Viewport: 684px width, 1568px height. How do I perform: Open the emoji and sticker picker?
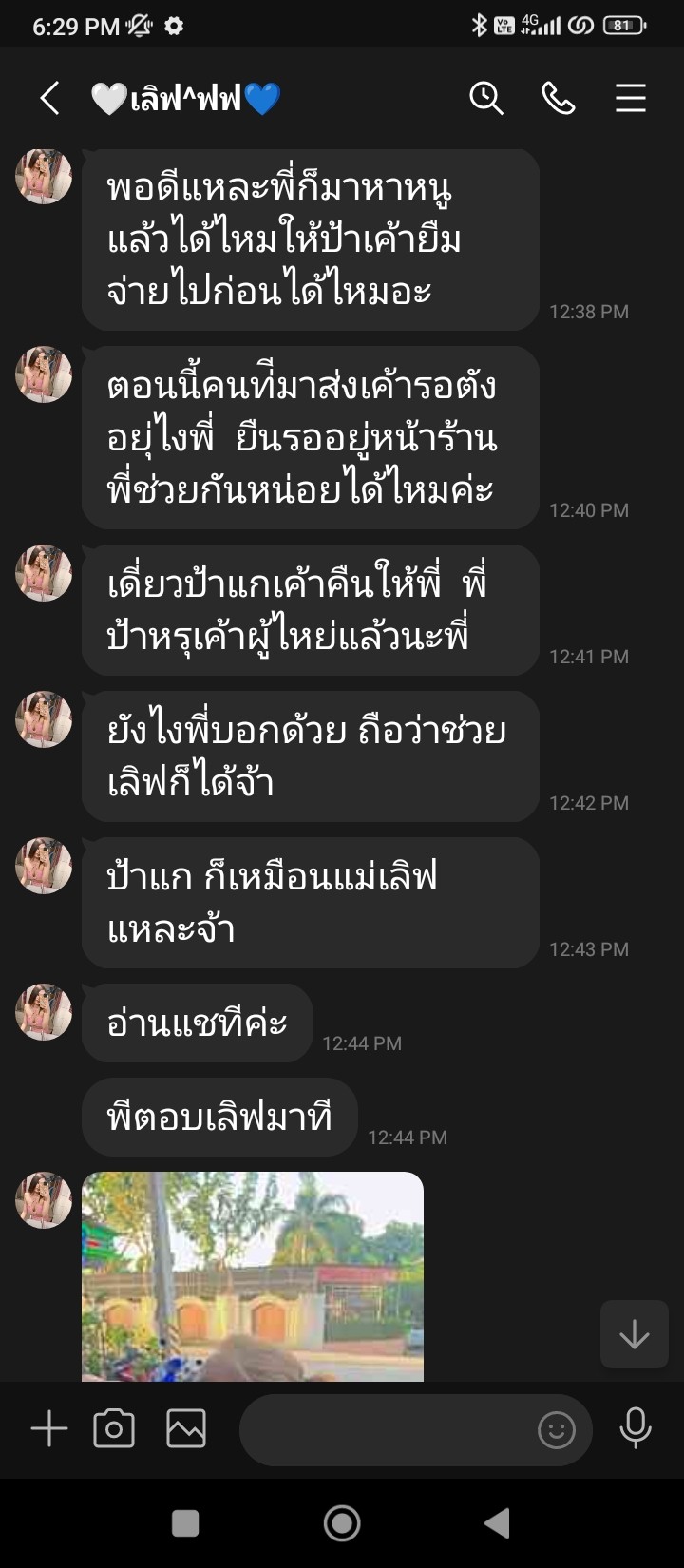(557, 1429)
